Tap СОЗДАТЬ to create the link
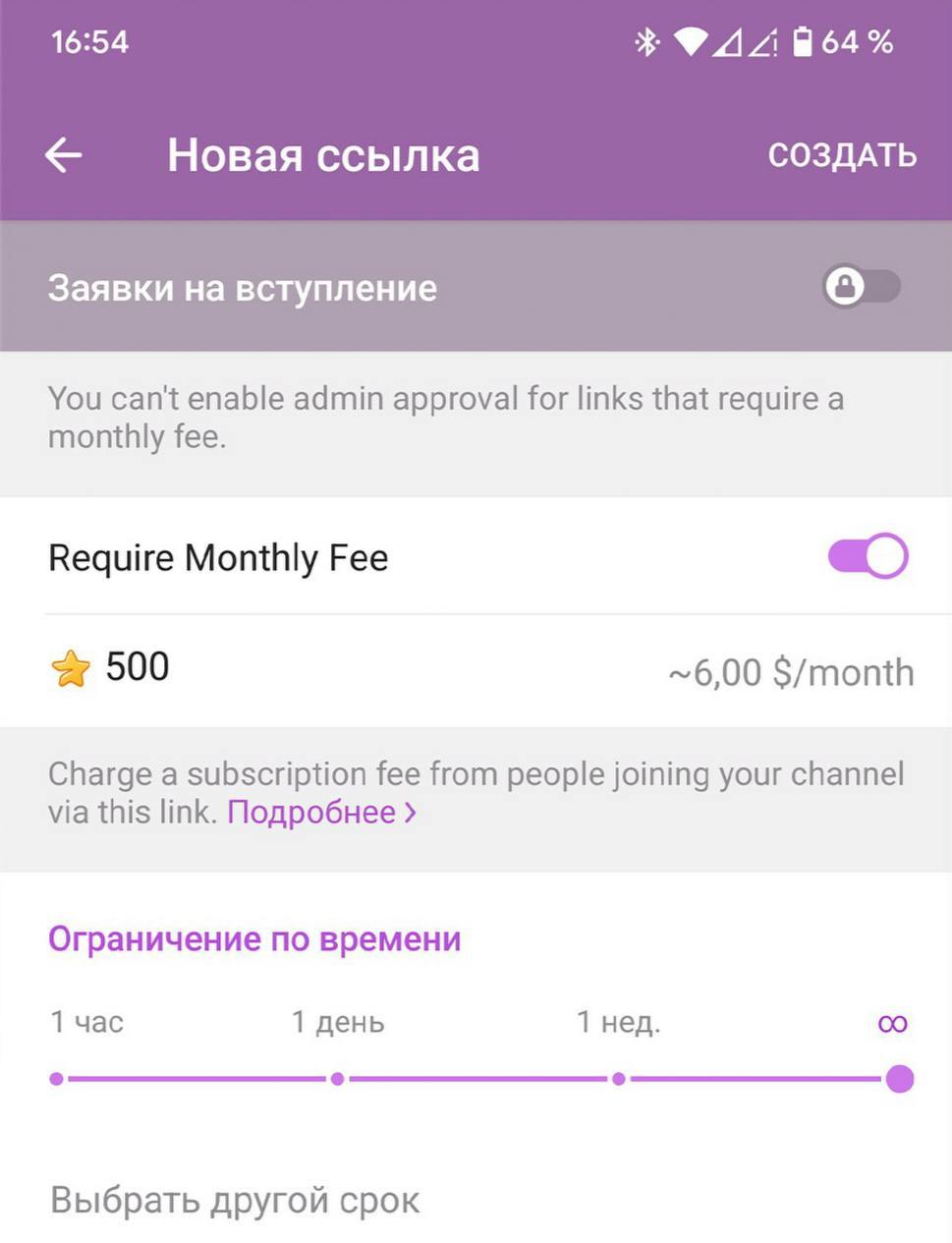The width and height of the screenshot is (952, 1243). coord(841,154)
